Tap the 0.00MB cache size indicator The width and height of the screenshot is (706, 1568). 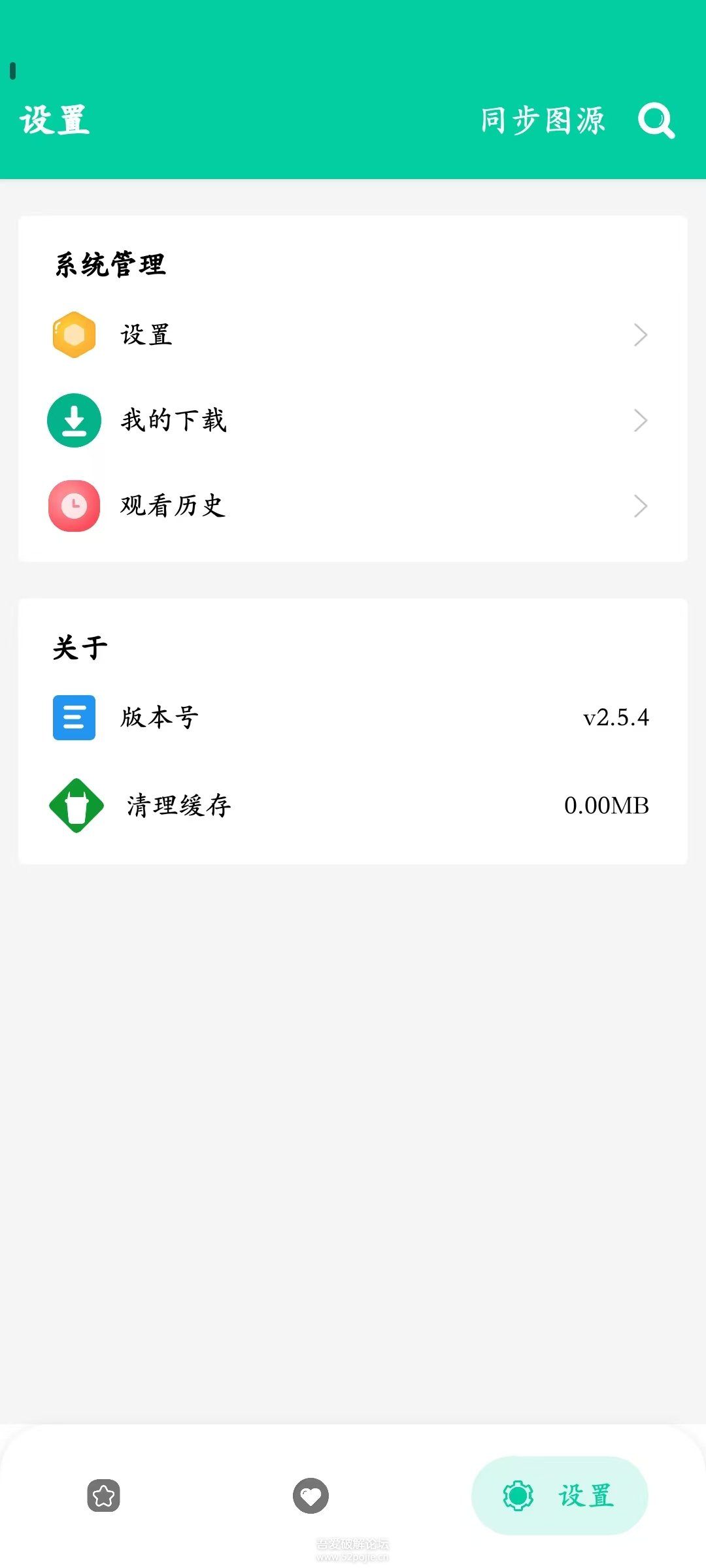point(606,805)
